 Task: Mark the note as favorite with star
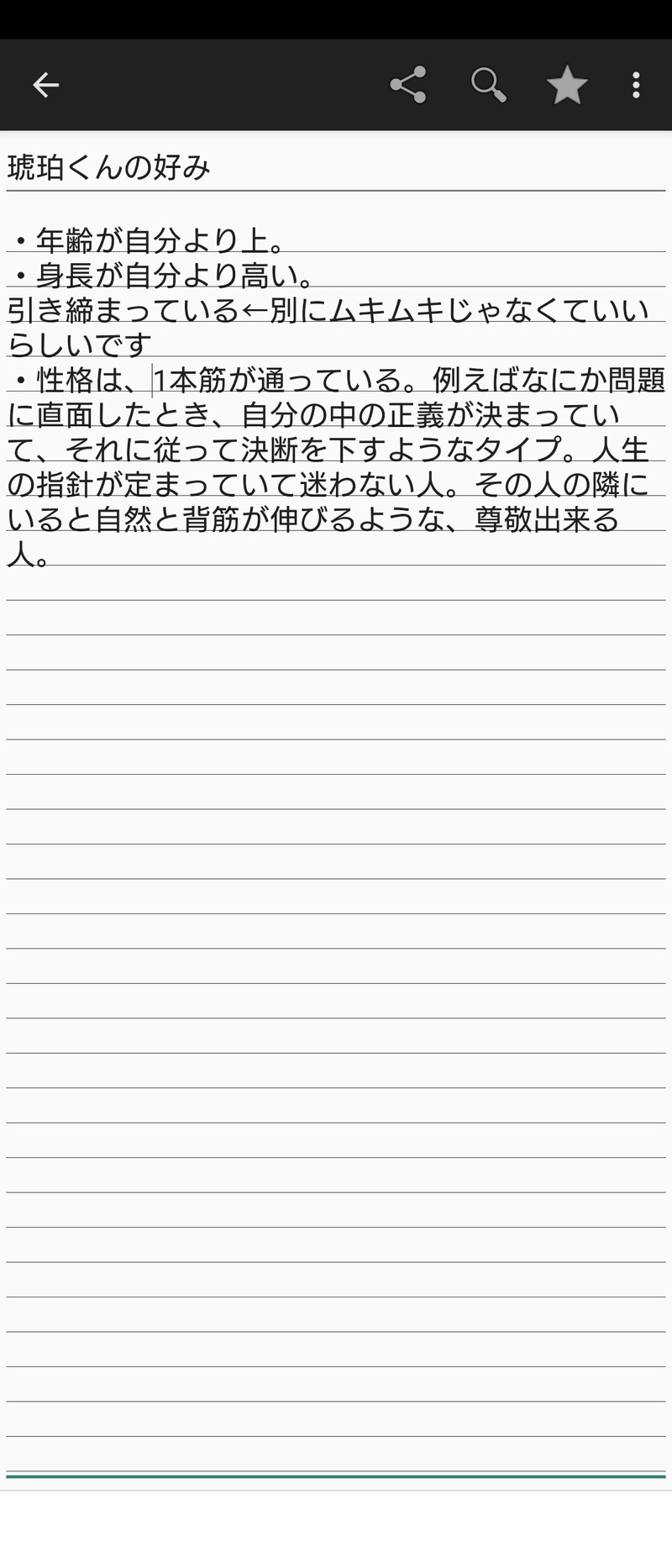click(x=567, y=85)
